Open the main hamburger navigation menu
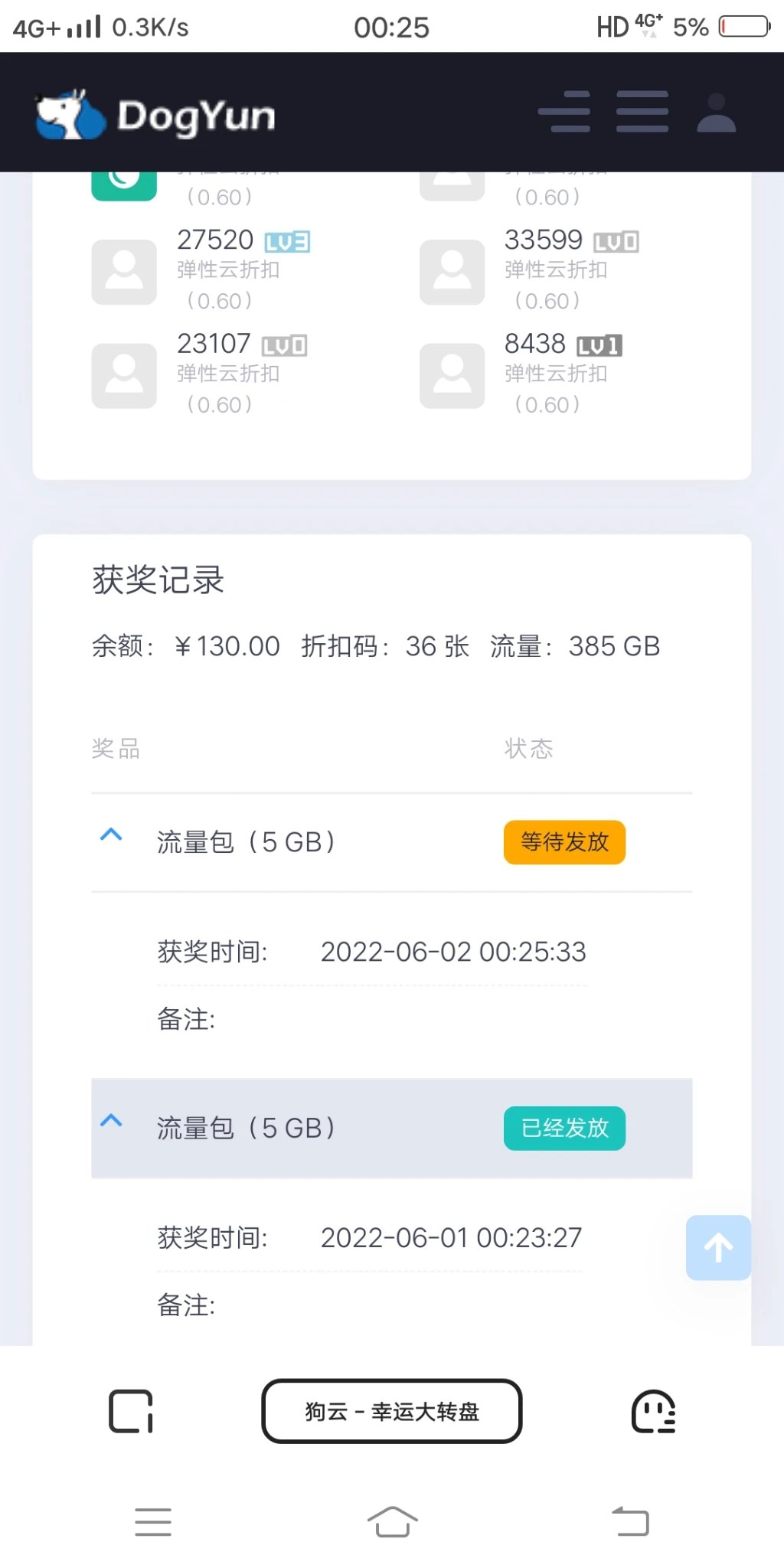 (x=642, y=112)
